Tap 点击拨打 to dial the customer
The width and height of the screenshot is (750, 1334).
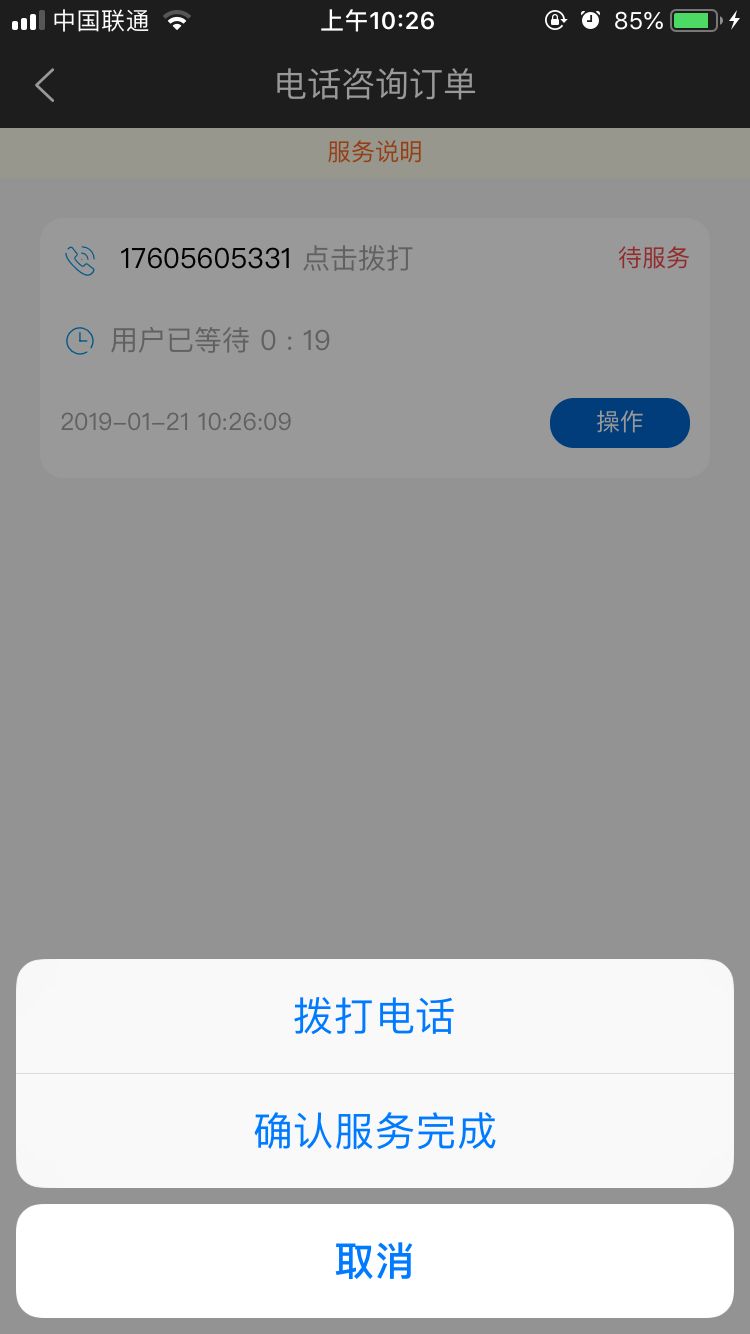[x=358, y=259]
